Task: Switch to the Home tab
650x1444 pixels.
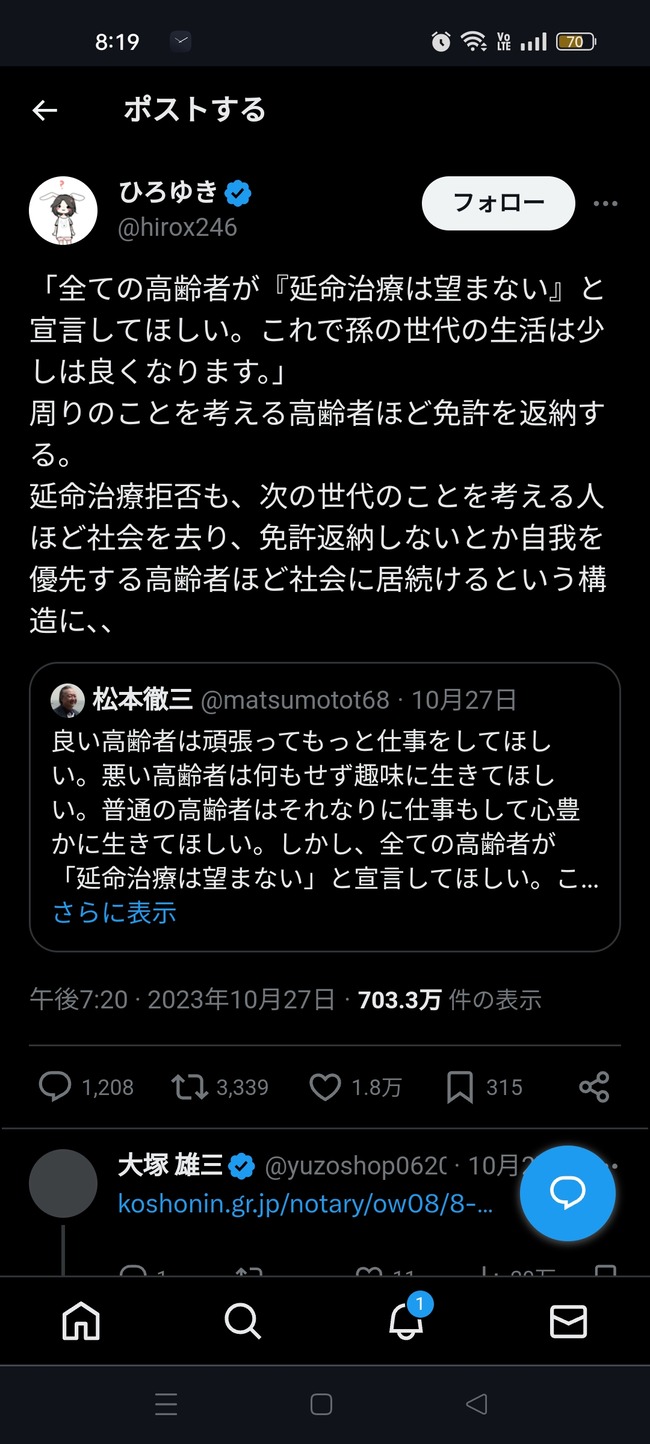Action: click(x=81, y=1321)
